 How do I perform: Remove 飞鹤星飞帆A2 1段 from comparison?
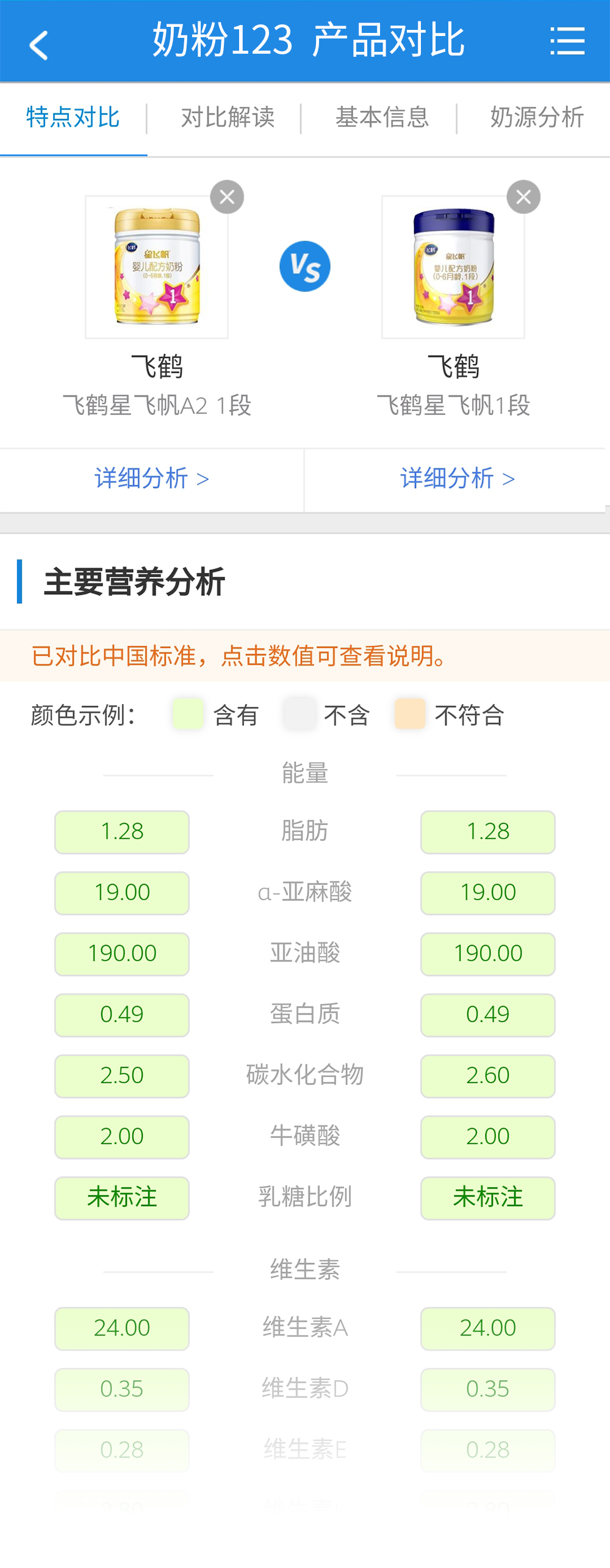click(228, 196)
